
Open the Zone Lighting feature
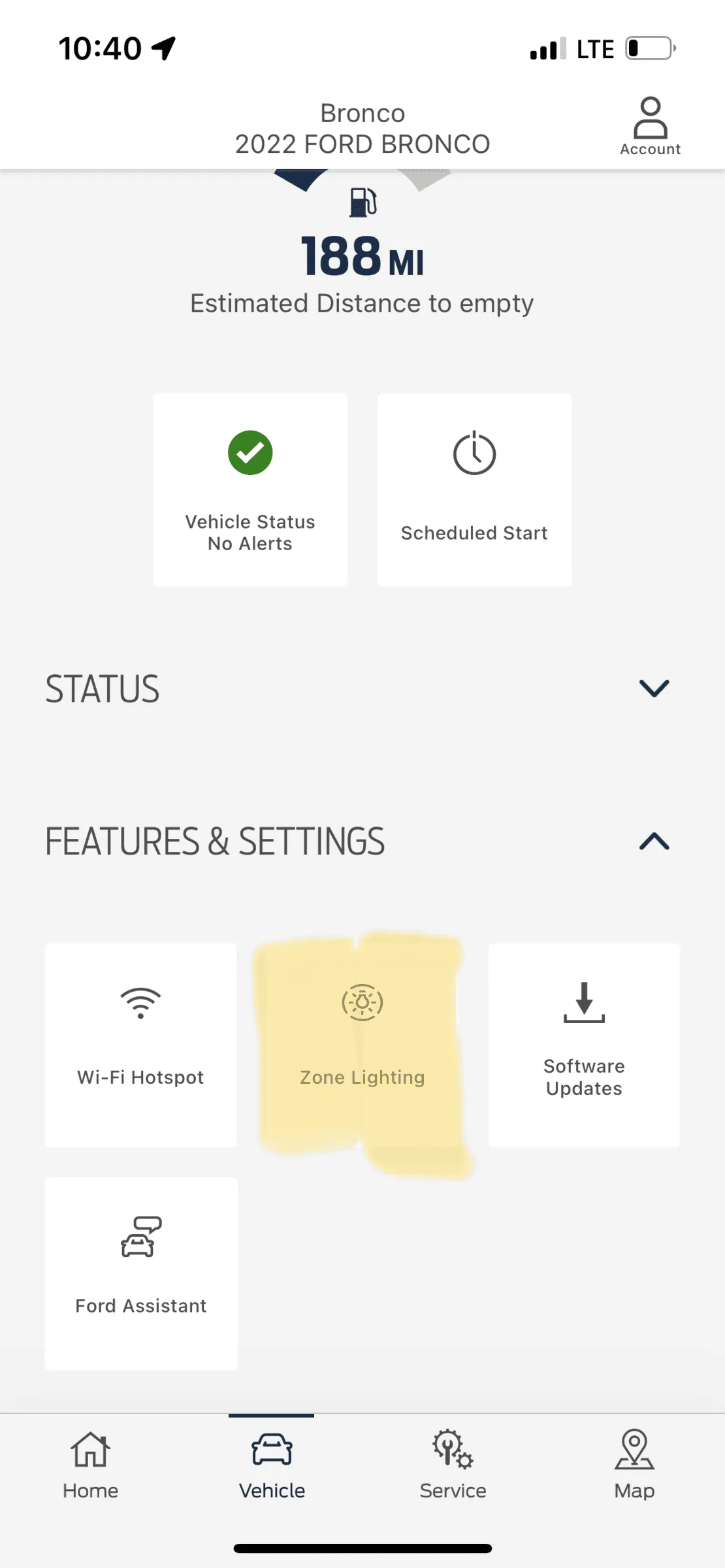(362, 1045)
